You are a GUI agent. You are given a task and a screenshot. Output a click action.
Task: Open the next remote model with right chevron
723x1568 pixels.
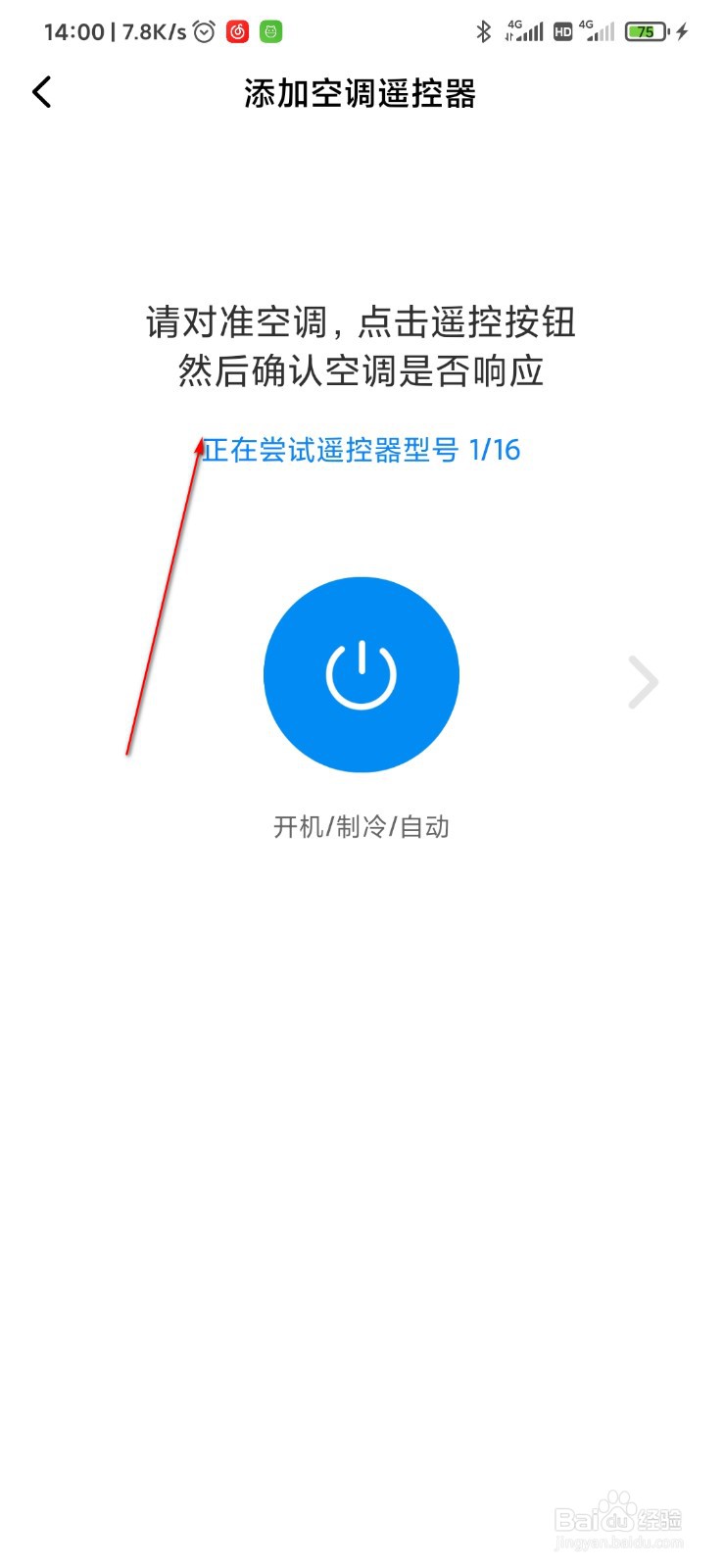point(644,681)
